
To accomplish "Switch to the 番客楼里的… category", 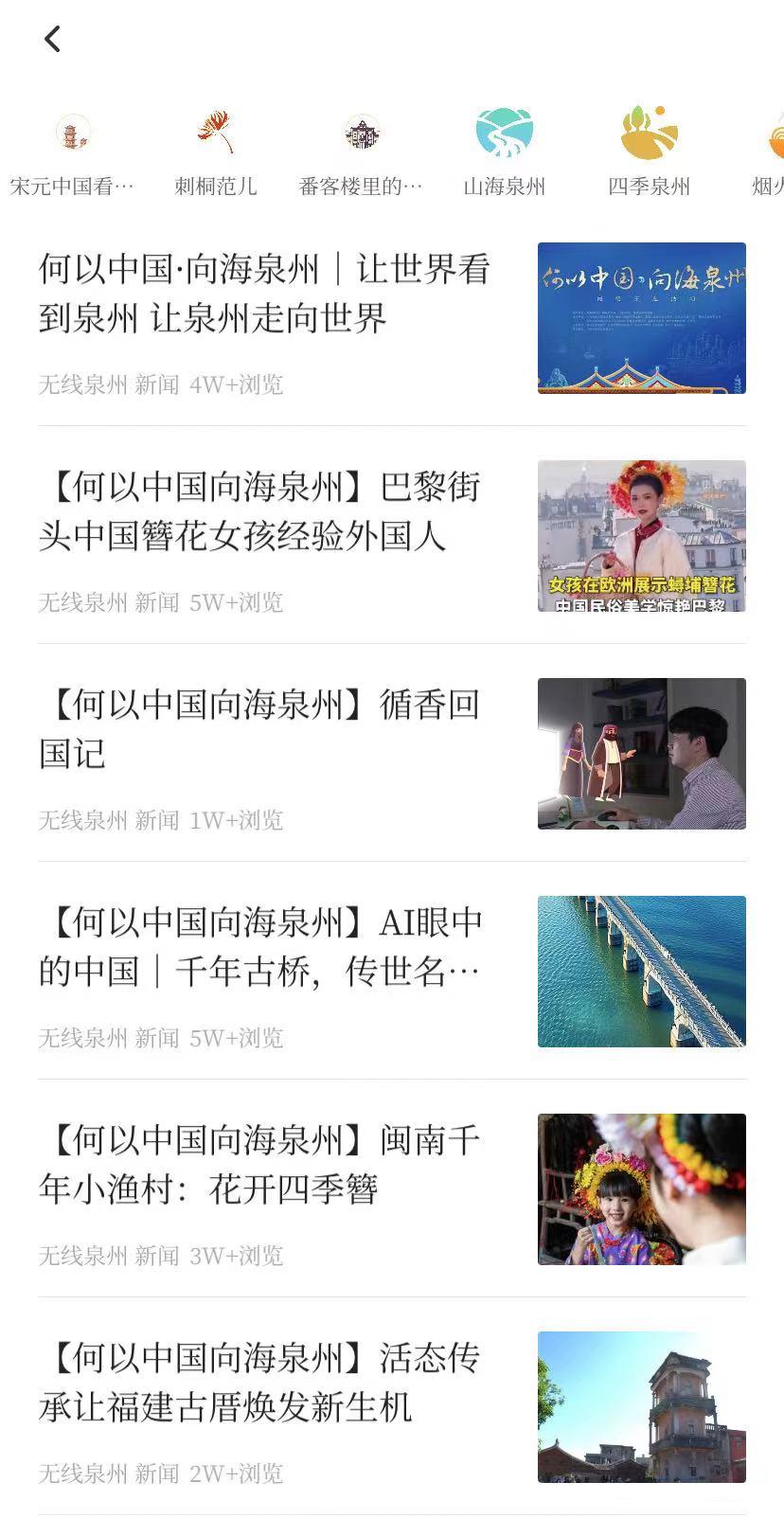I will (x=361, y=152).
